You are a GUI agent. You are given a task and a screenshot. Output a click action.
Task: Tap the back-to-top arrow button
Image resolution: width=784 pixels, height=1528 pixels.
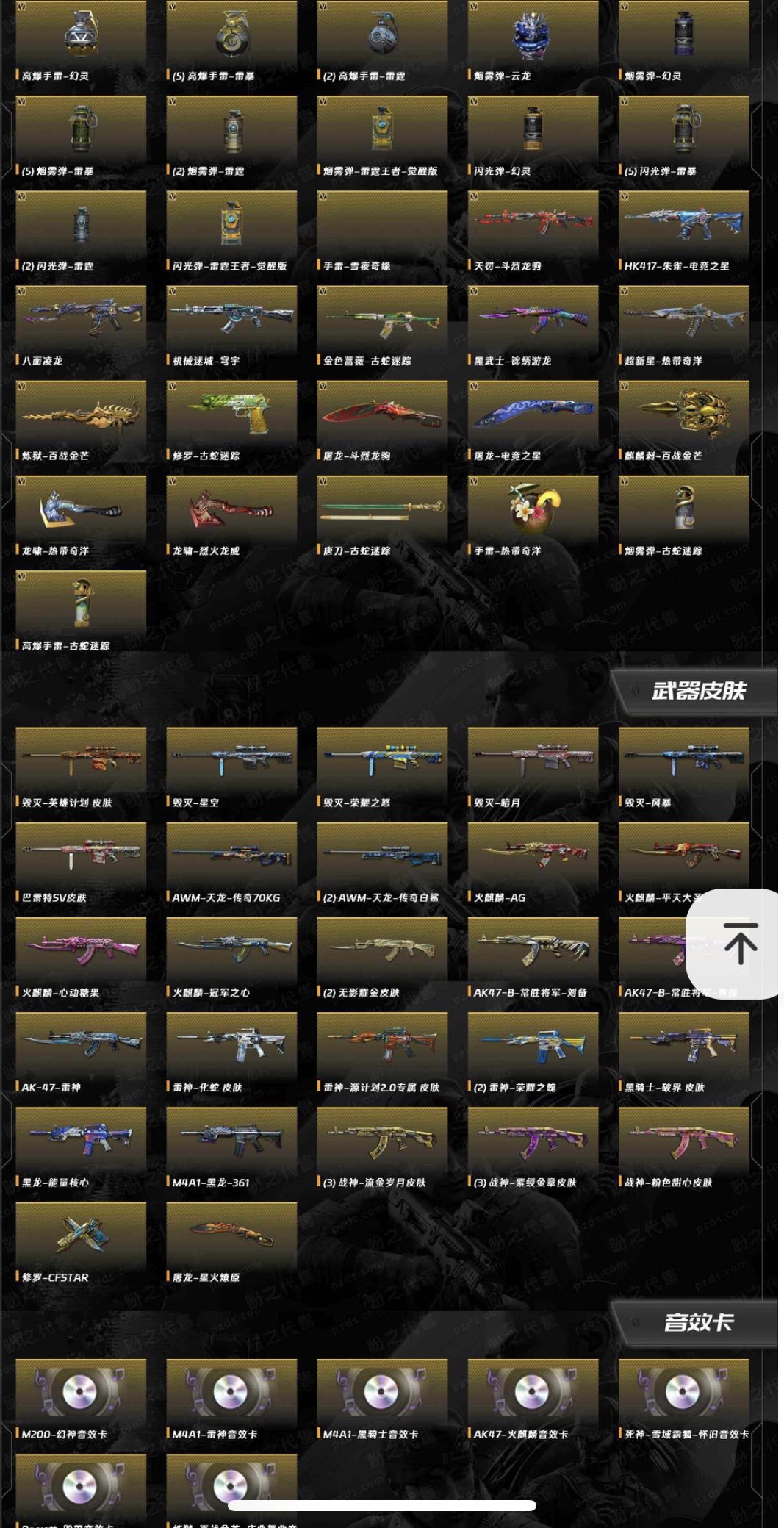pos(740,943)
